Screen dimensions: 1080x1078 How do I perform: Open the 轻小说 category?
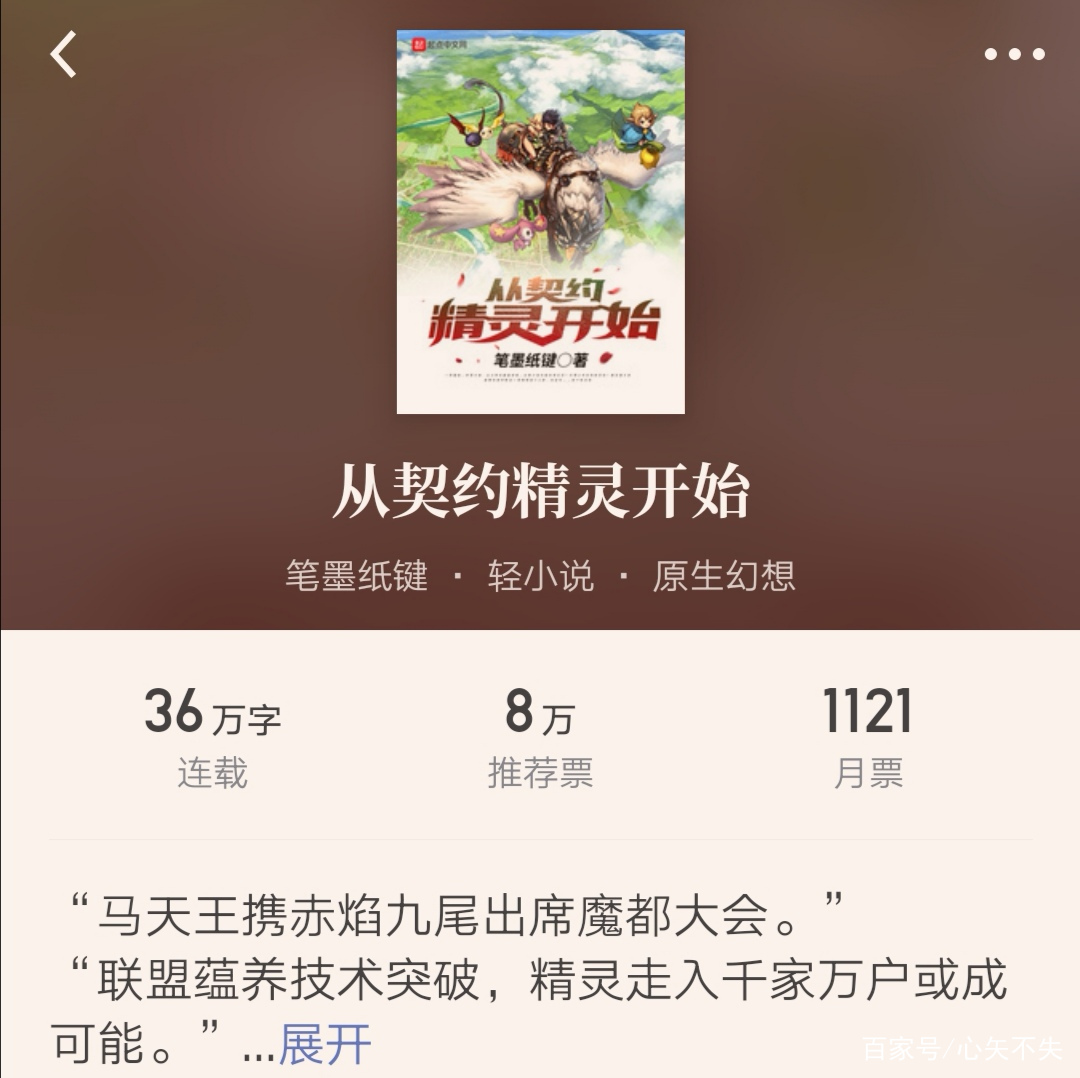click(540, 576)
